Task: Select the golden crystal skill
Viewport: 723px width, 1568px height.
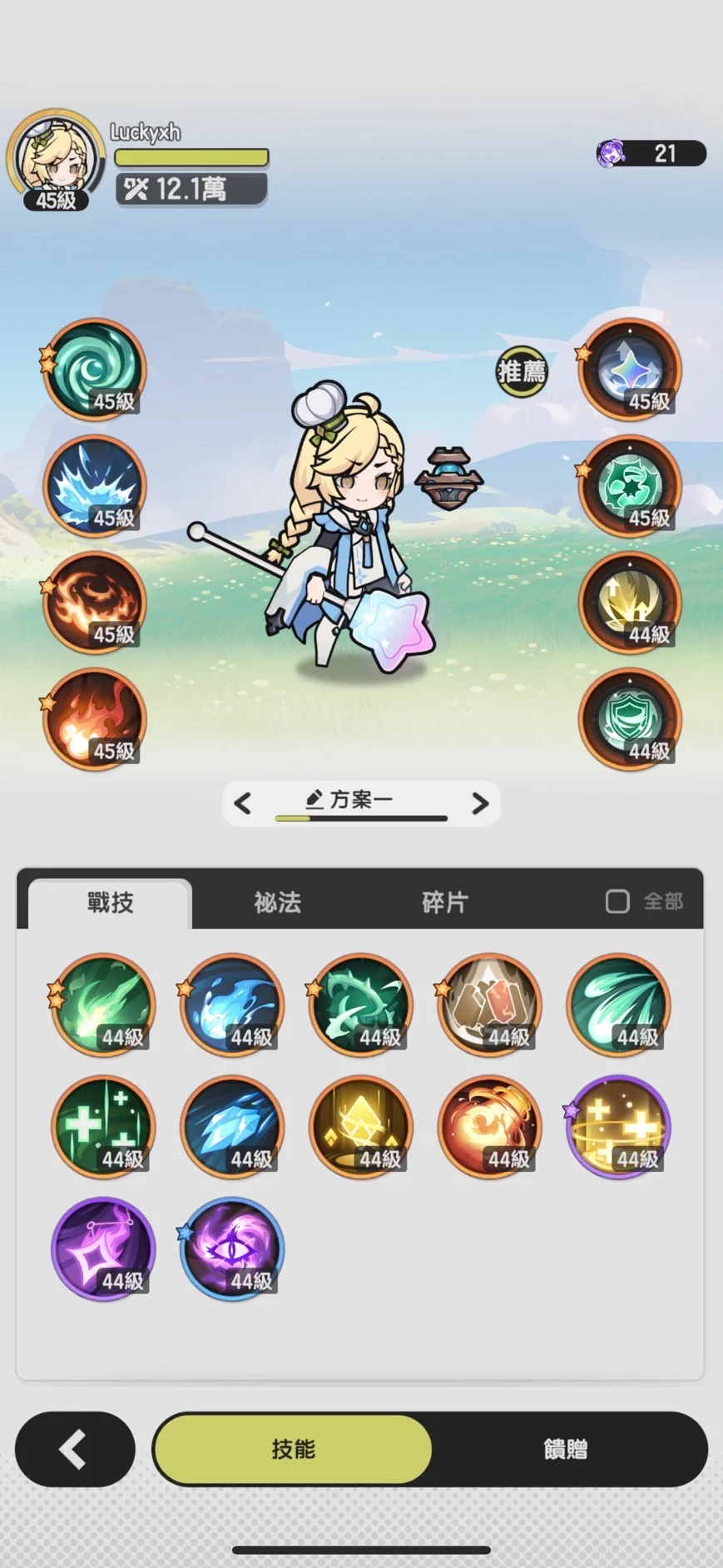Action: click(361, 1126)
